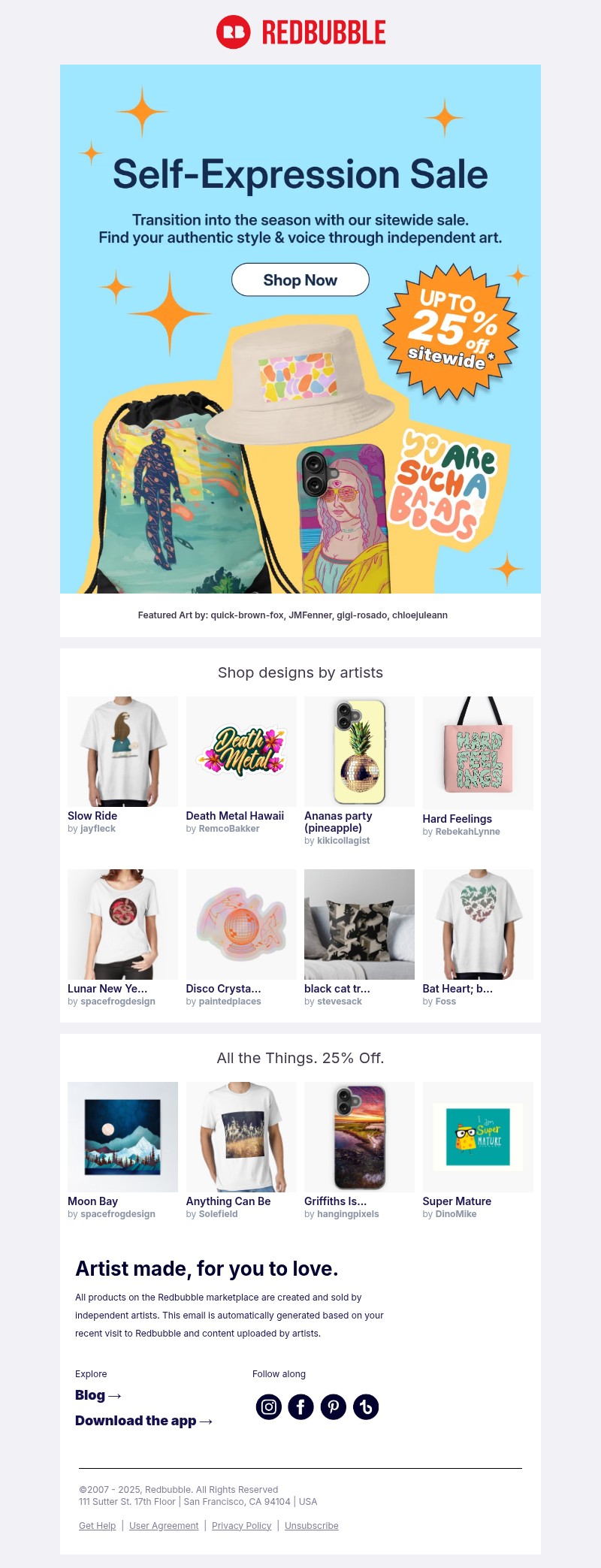Visit Redbubble's Facebook page
601x1568 pixels.
click(x=301, y=1406)
